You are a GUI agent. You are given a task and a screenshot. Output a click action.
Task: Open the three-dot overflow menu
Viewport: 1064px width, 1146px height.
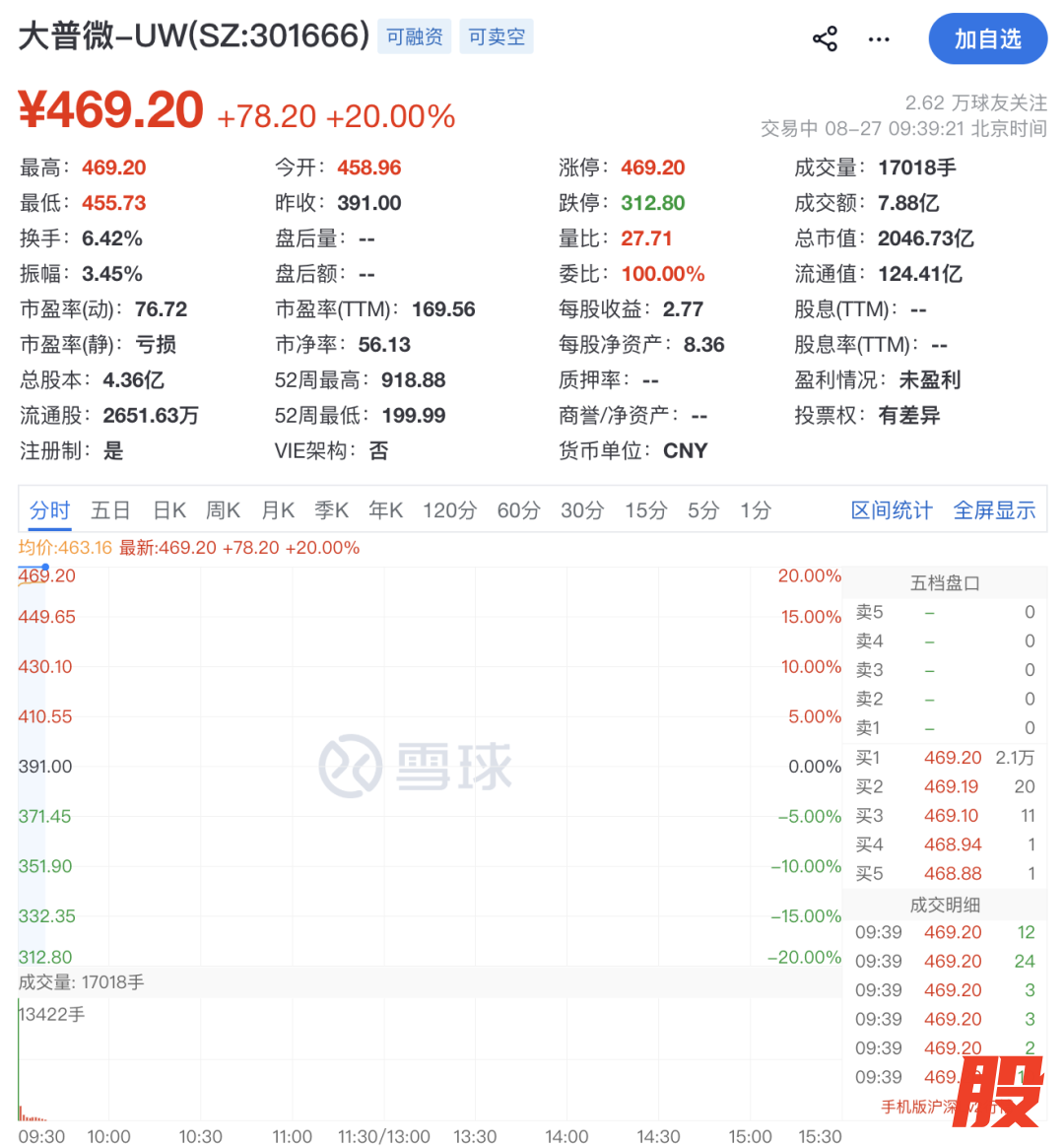[879, 38]
